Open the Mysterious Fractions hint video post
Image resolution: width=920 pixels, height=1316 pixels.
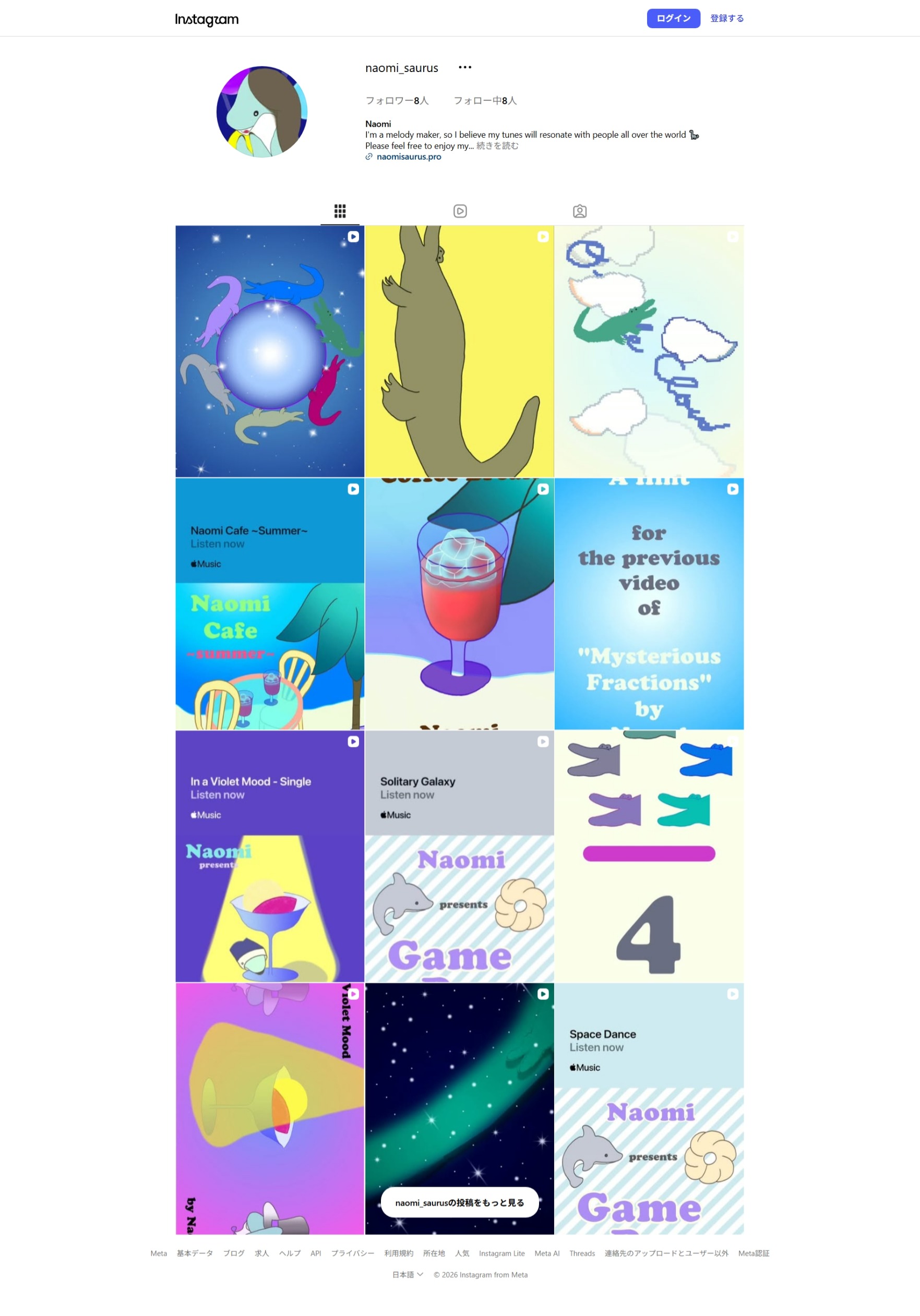tap(649, 603)
